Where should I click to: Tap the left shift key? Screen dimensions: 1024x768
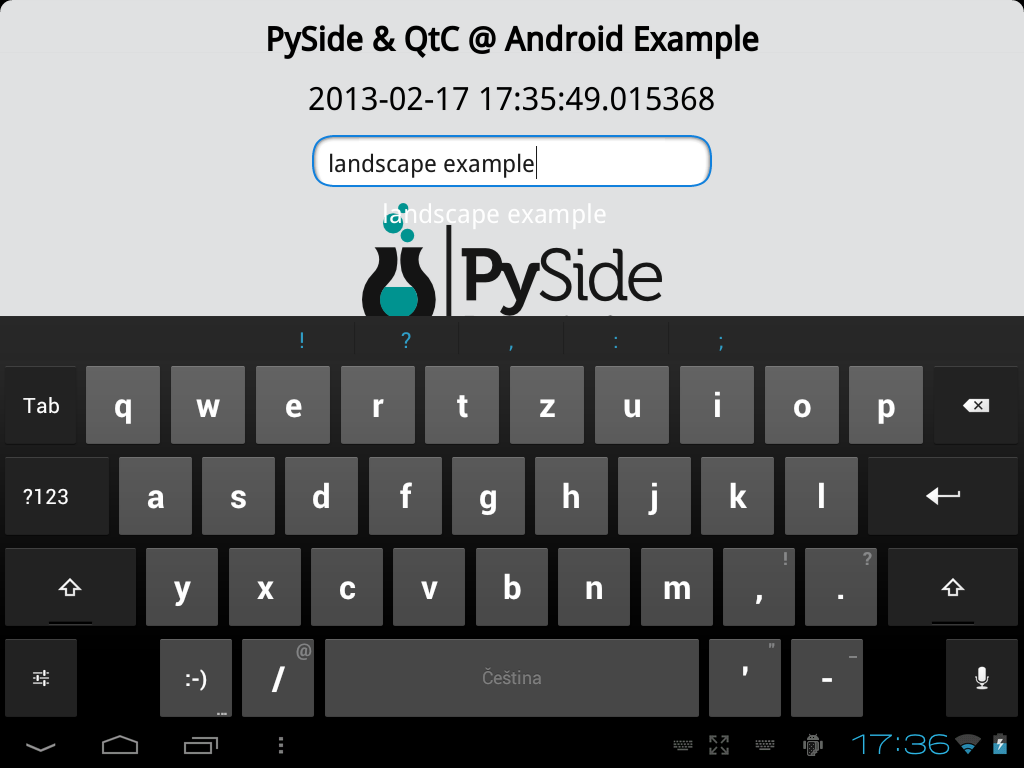click(x=69, y=587)
